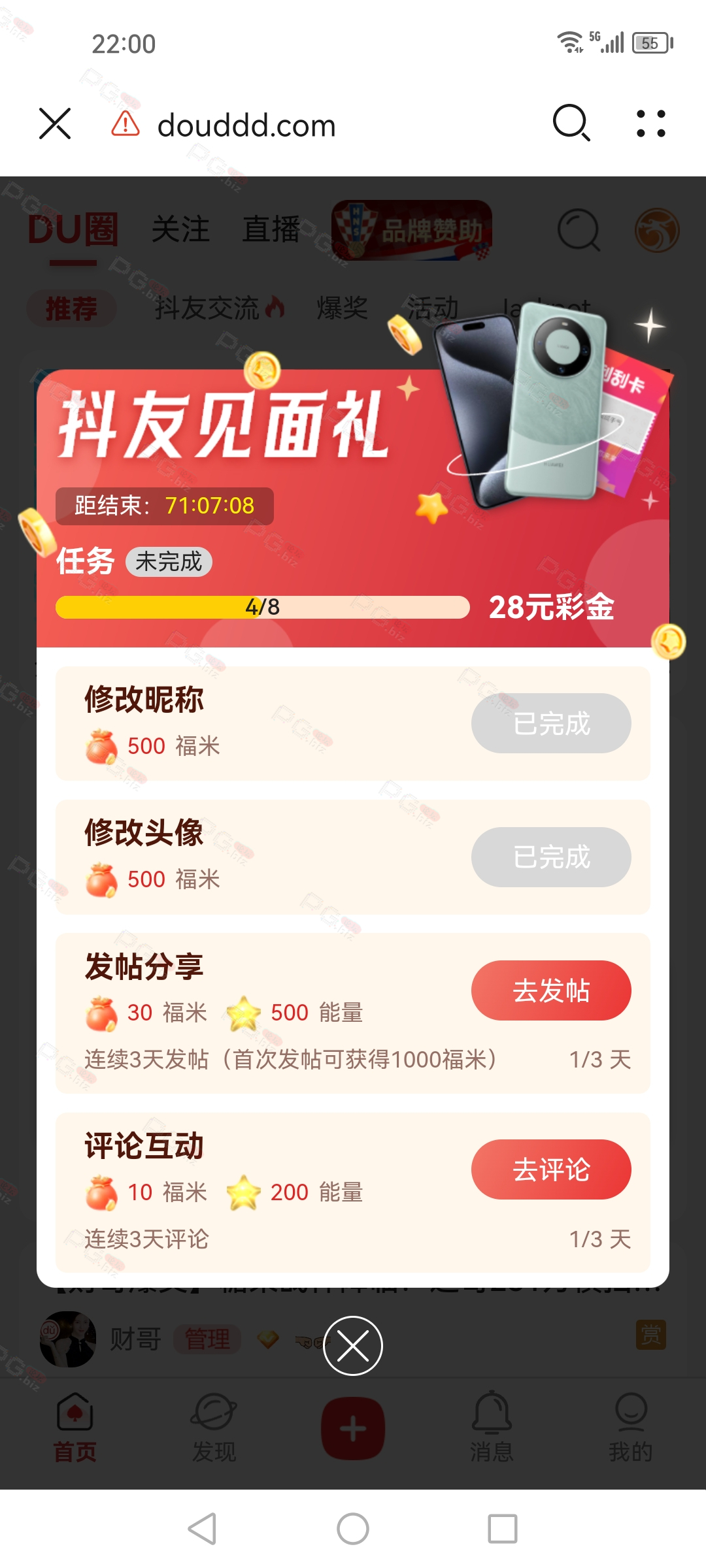This screenshot has height=1568, width=706.
Task: Go back with system back button
Action: [x=202, y=1529]
